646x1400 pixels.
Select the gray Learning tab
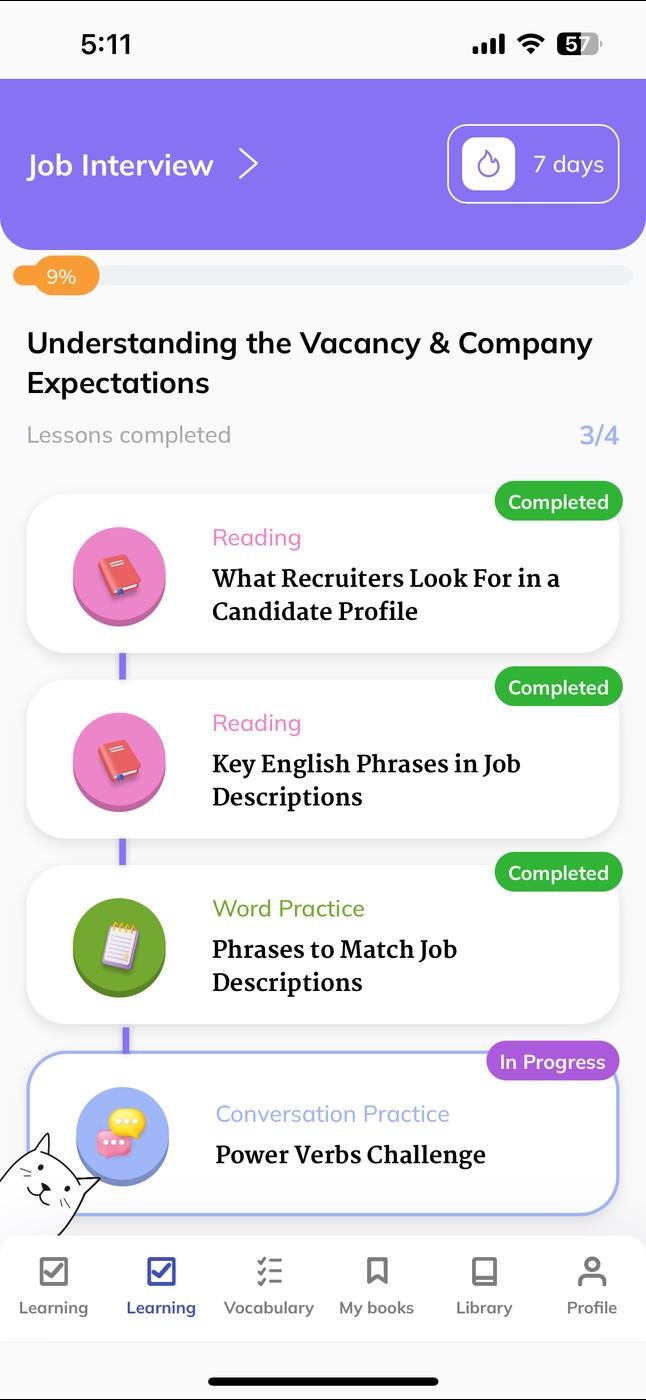pyautogui.click(x=53, y=1285)
